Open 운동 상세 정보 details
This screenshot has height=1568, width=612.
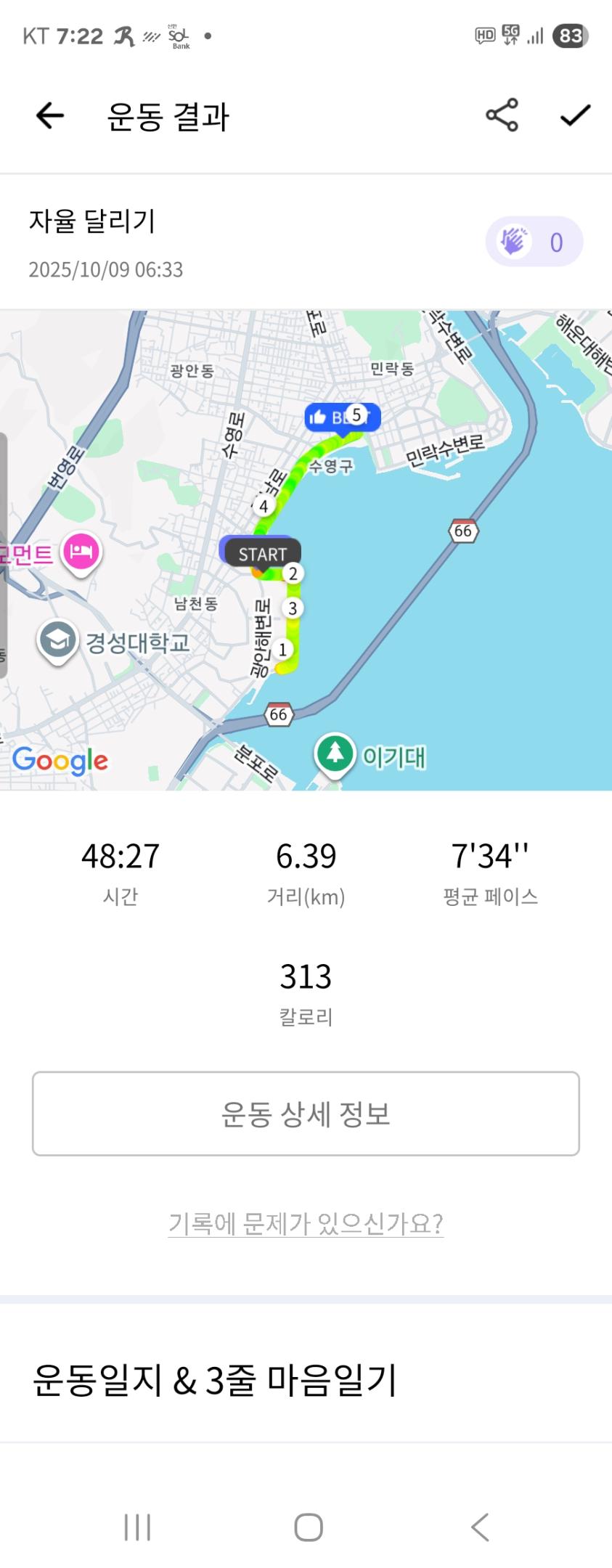point(306,1113)
